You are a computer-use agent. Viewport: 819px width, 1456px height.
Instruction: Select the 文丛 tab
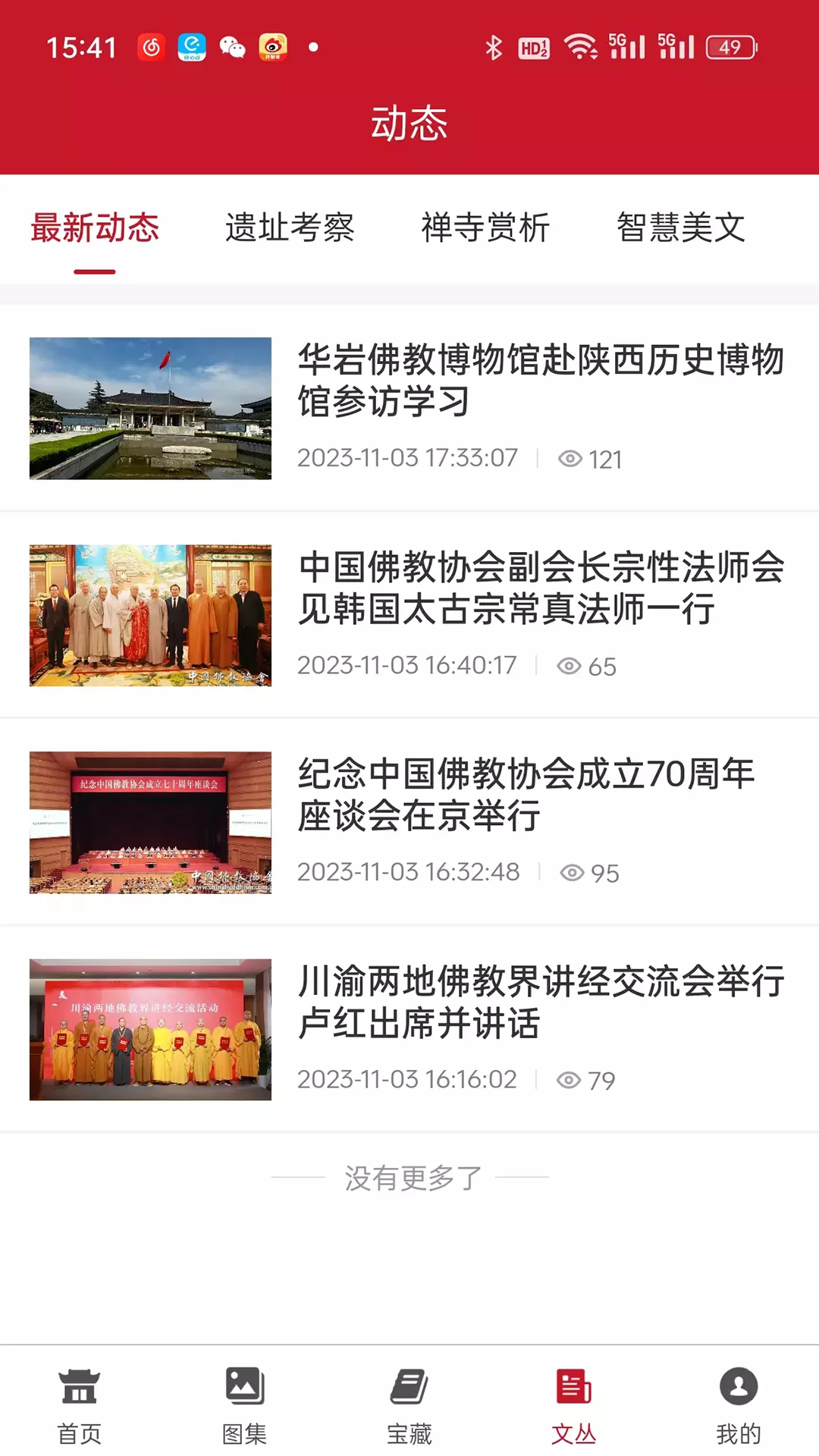pyautogui.click(x=573, y=1405)
